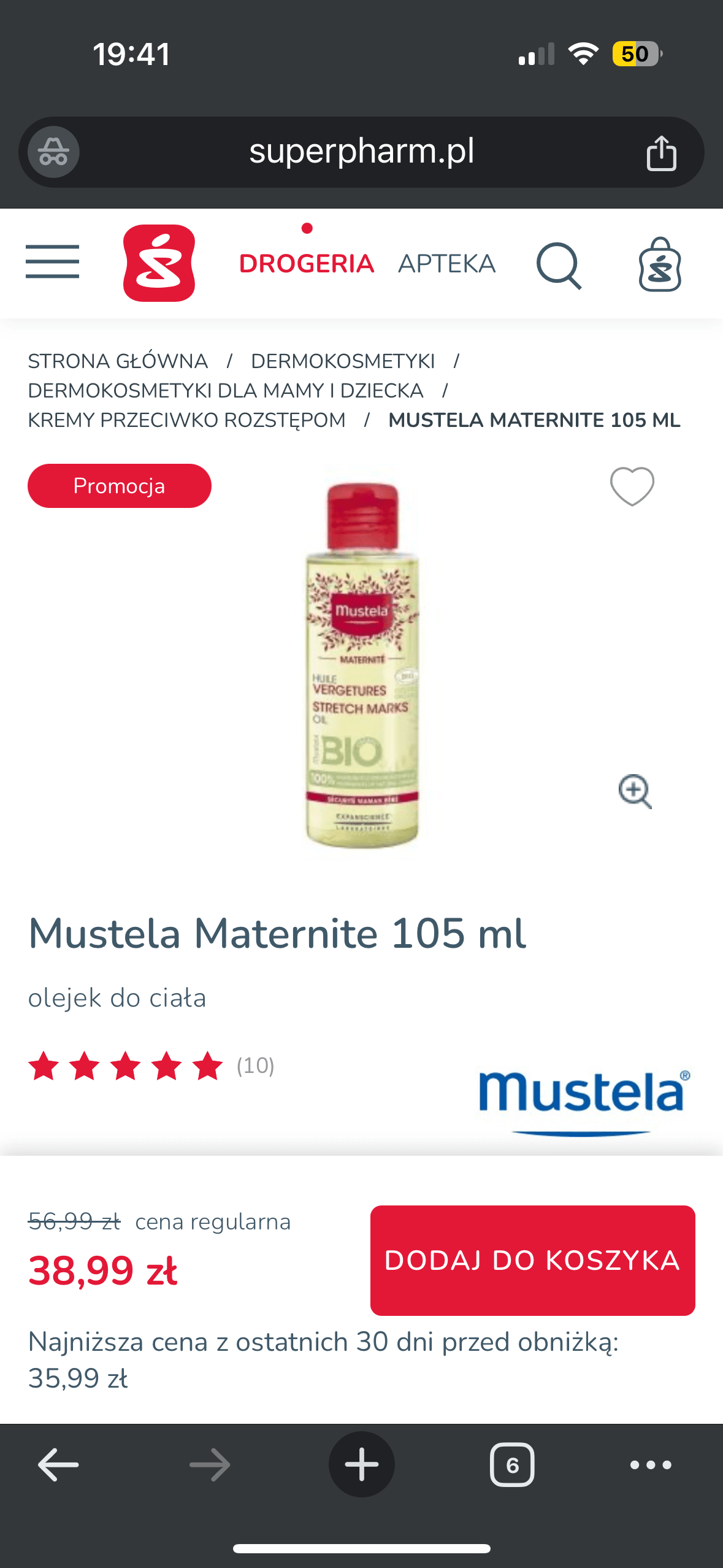723x1568 pixels.
Task: Share this page from the address bar
Action: click(661, 153)
